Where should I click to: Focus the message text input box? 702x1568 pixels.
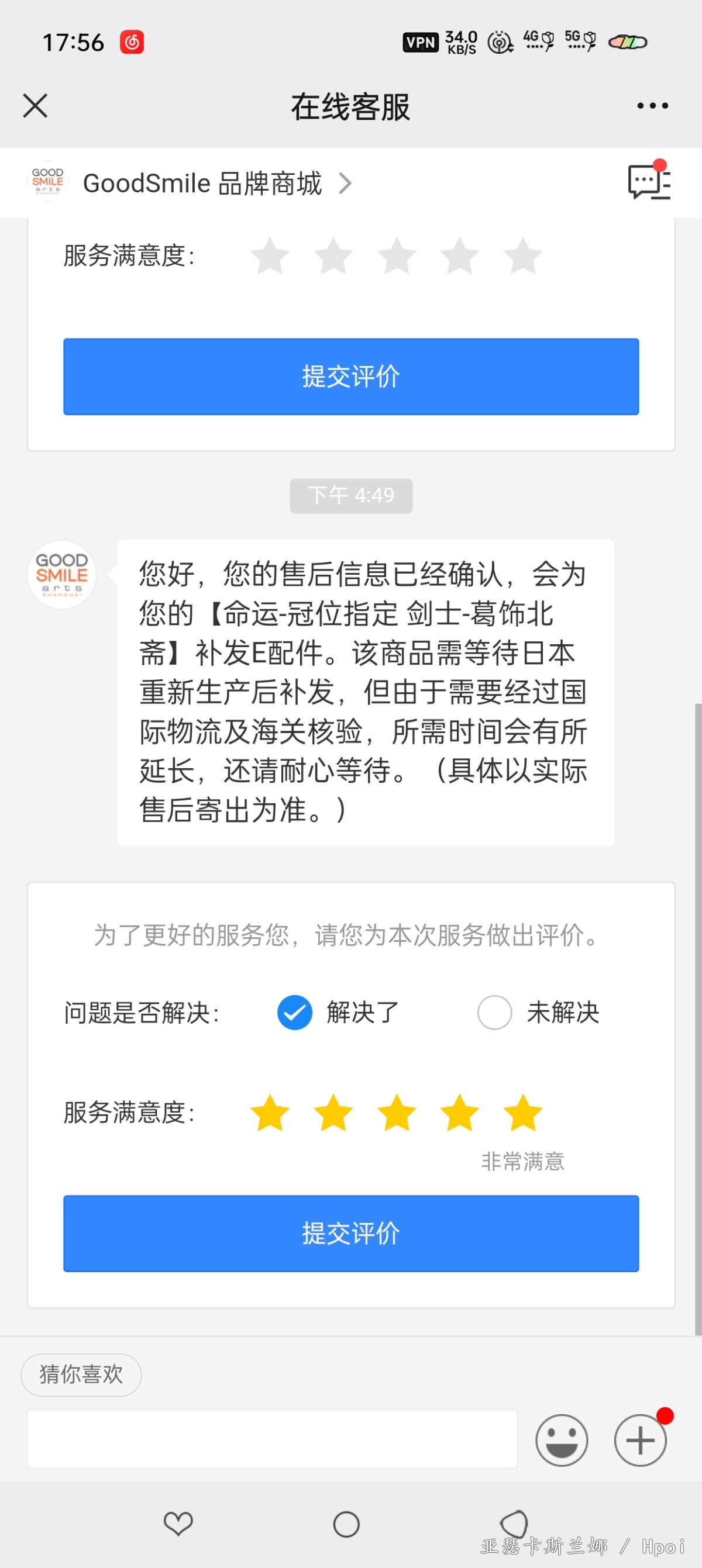272,1439
